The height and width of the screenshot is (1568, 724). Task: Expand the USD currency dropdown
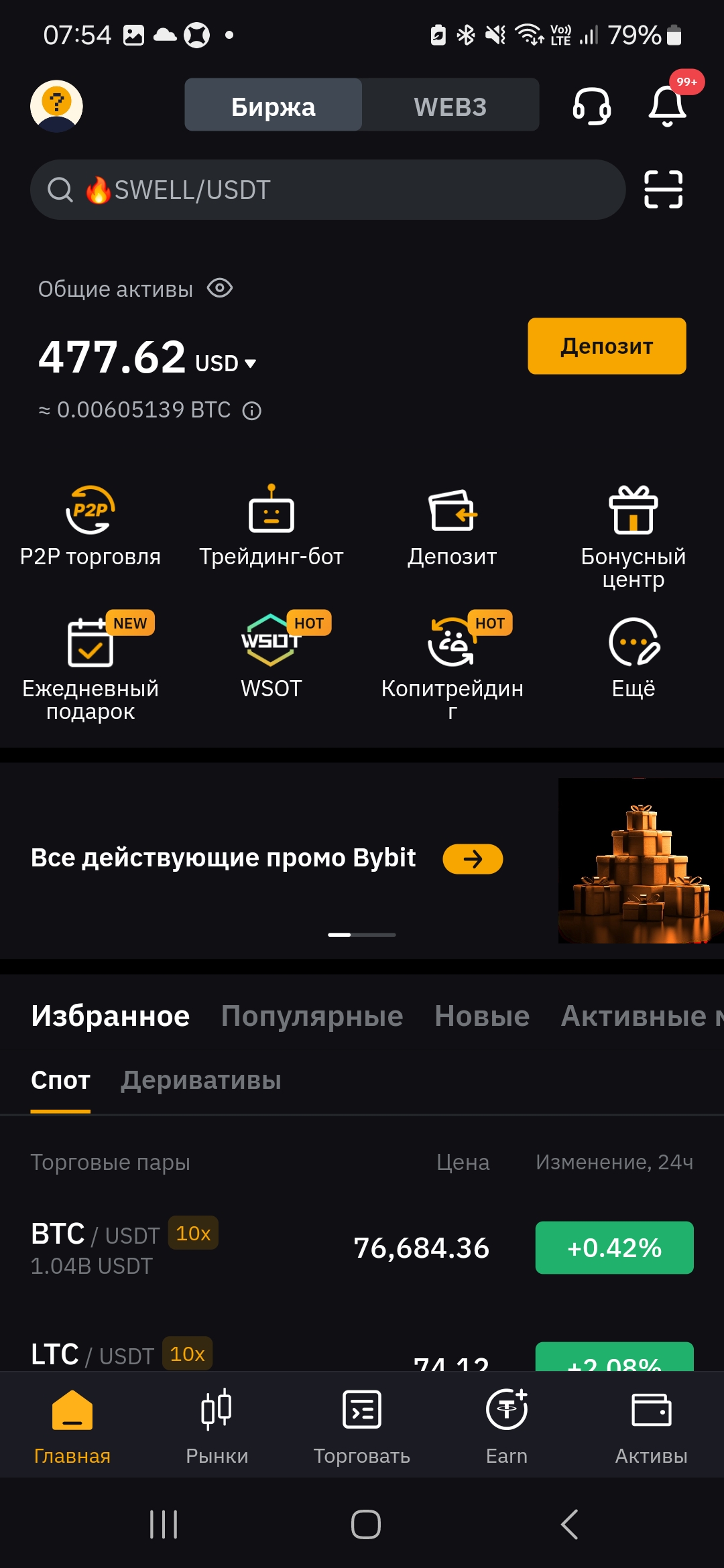[x=226, y=363]
